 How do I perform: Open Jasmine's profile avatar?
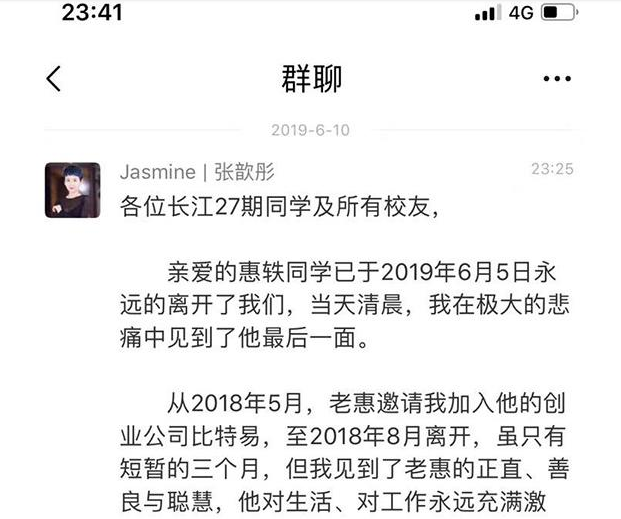coord(72,190)
